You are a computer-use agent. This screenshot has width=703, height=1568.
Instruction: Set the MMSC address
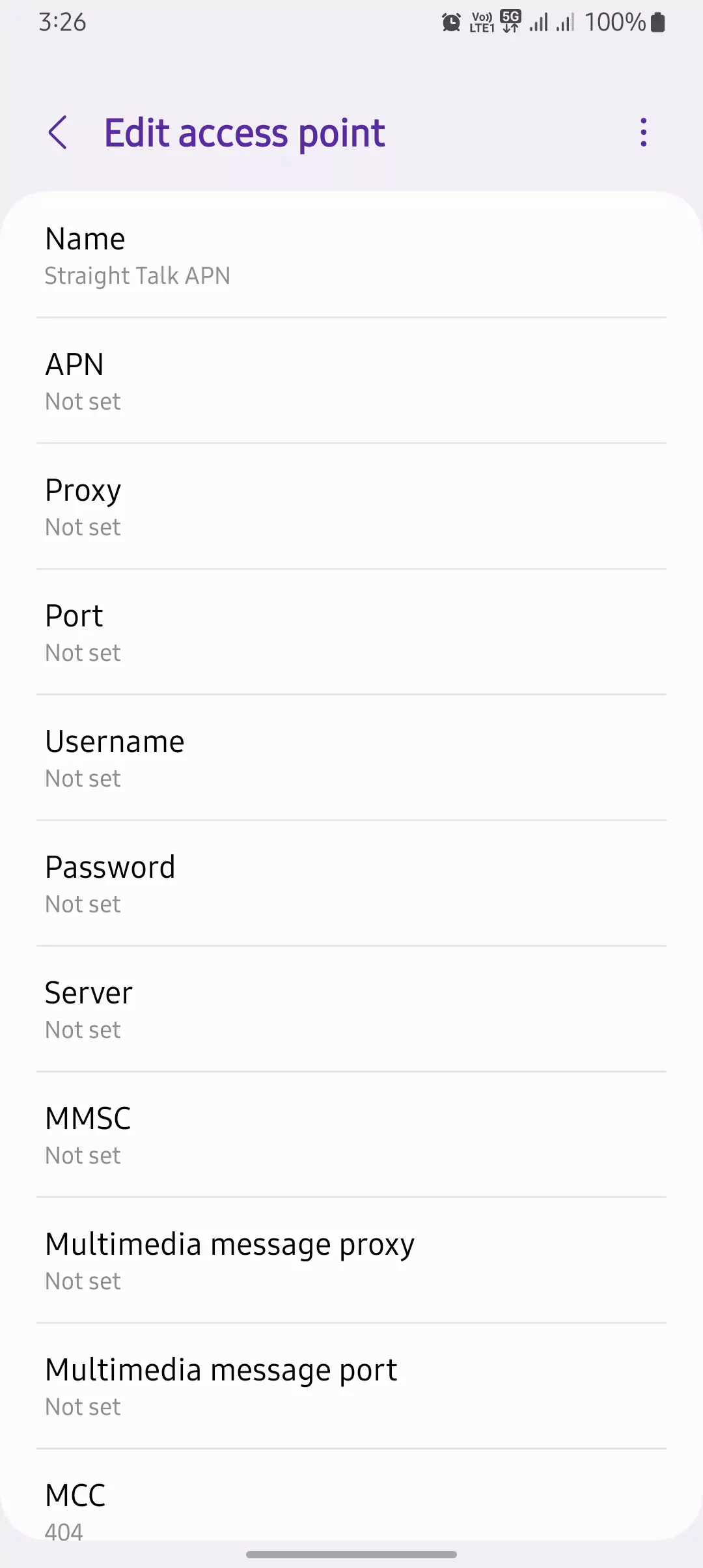[x=351, y=1136]
